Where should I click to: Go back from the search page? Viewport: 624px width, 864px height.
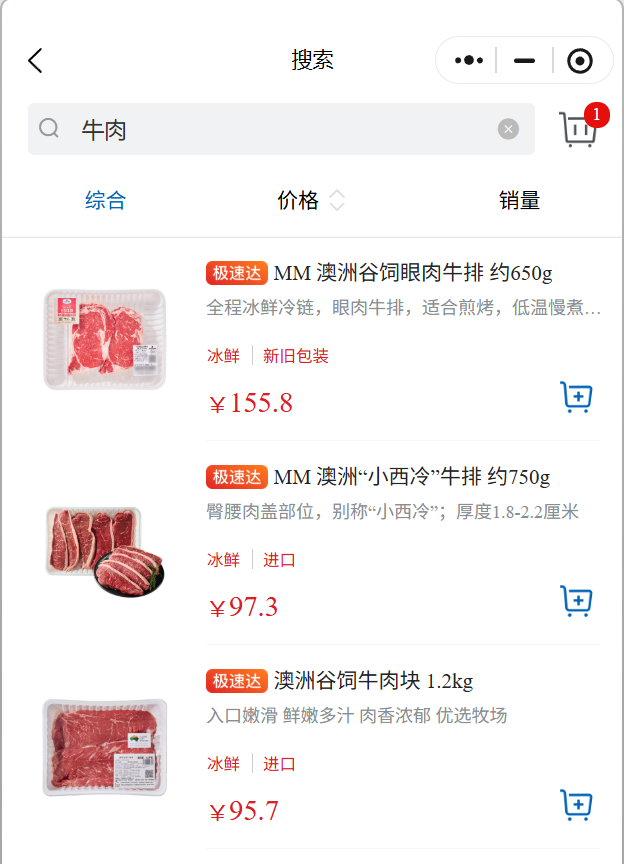coord(36,61)
